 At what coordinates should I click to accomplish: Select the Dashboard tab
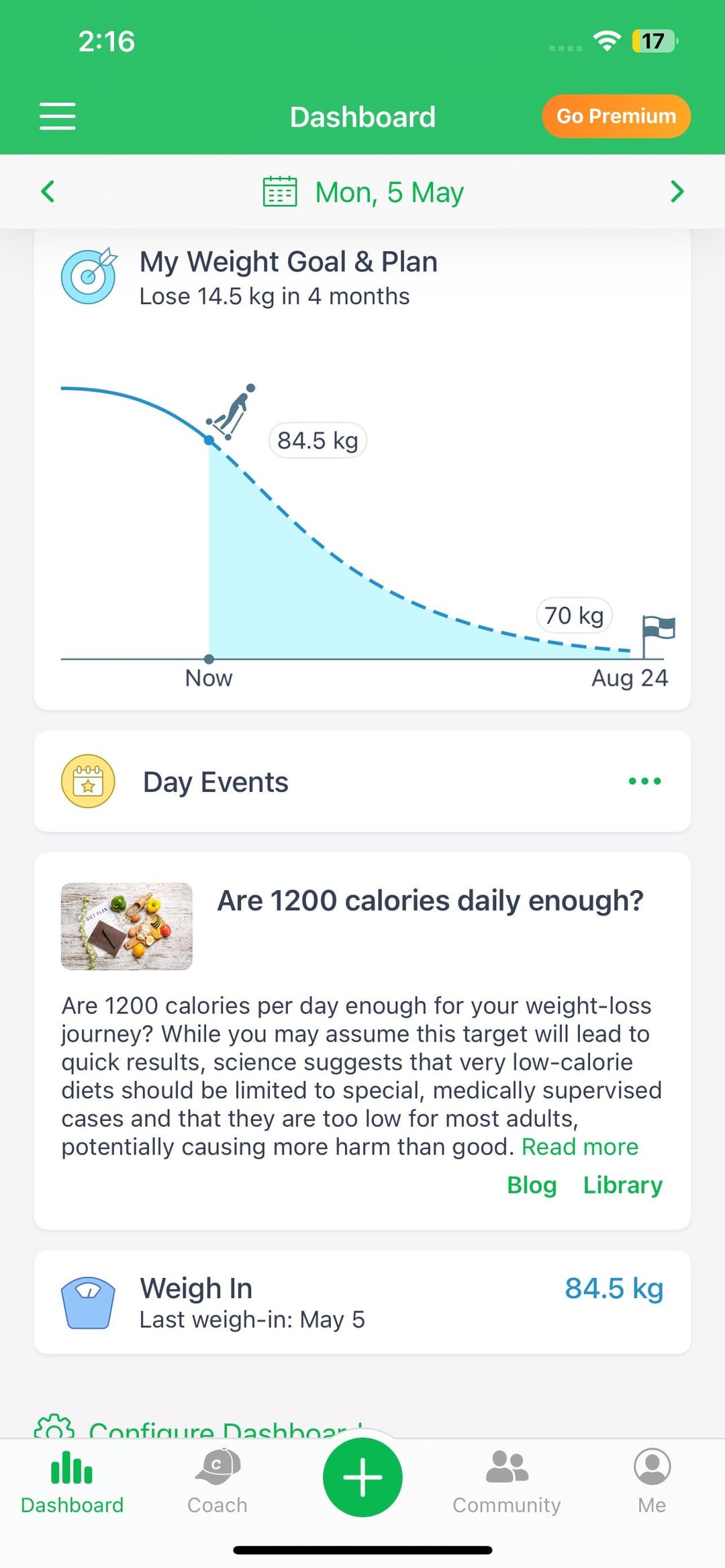click(72, 1481)
